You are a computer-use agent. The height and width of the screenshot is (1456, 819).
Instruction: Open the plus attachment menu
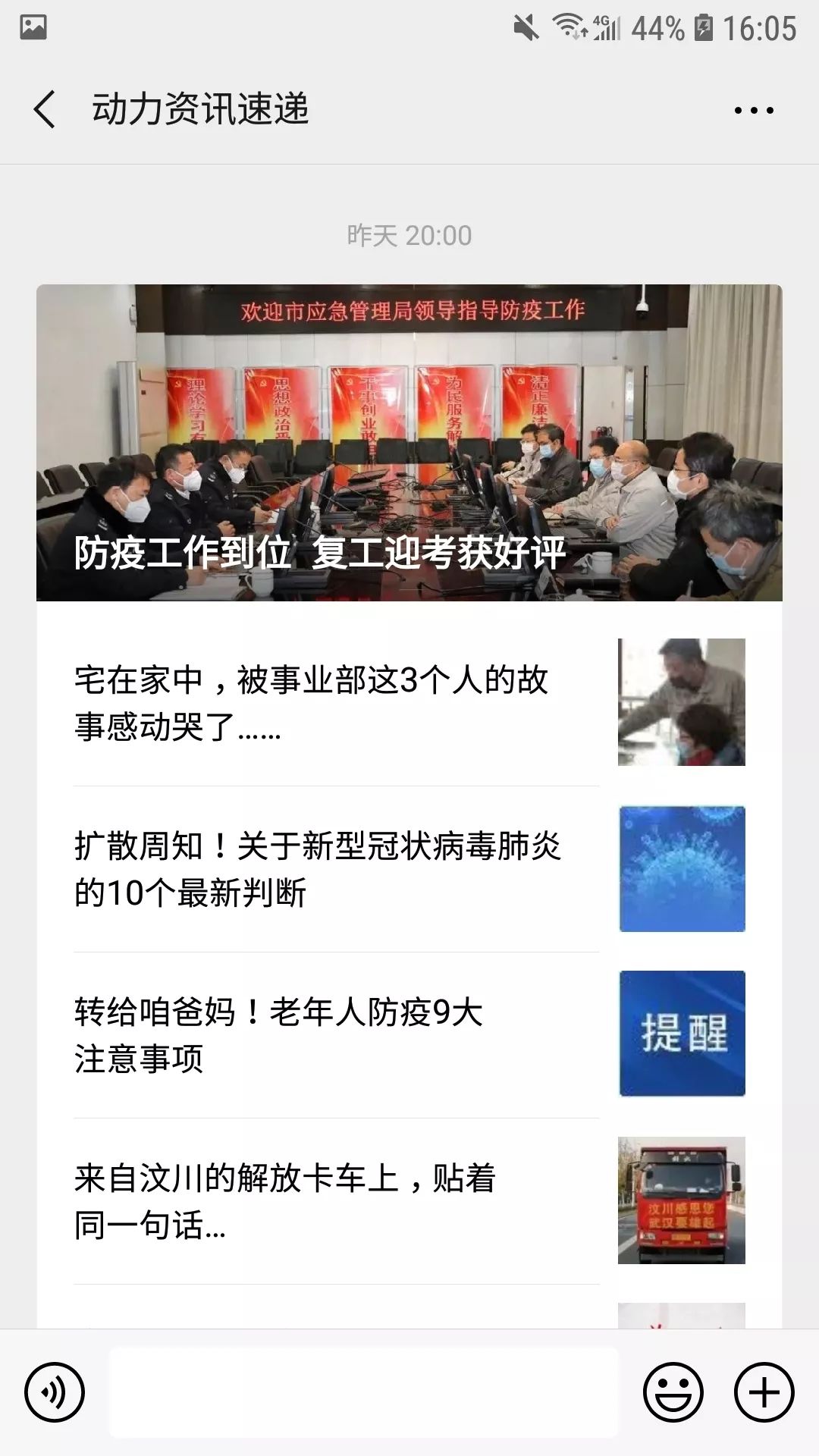click(x=764, y=1392)
